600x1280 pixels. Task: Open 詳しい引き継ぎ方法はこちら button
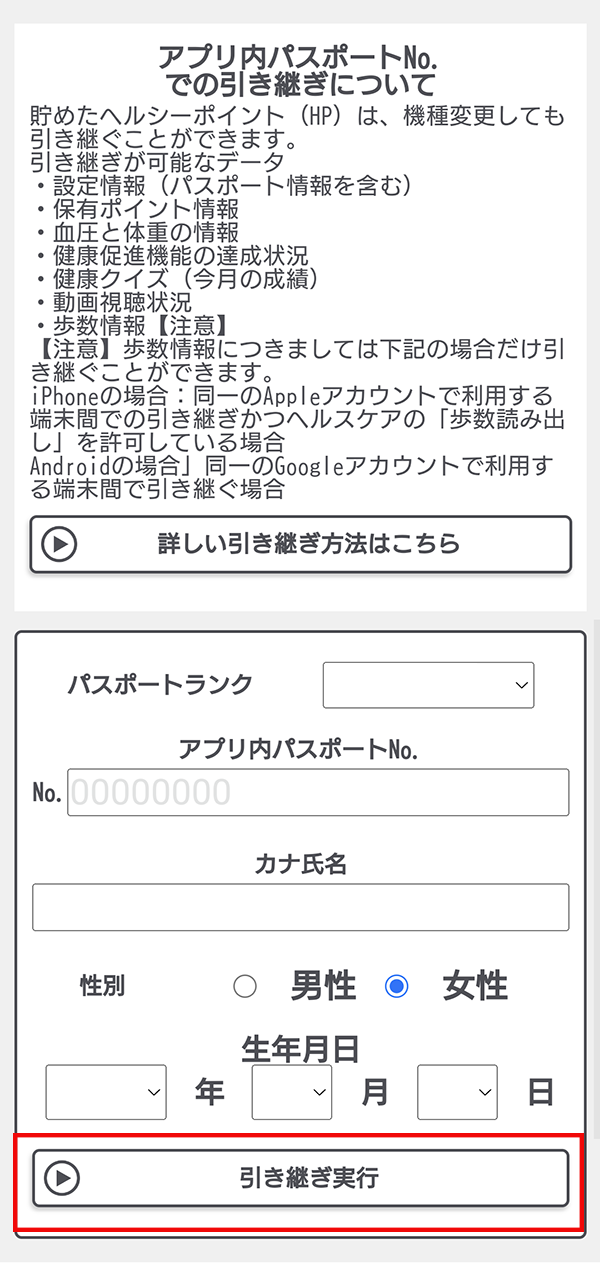click(300, 544)
